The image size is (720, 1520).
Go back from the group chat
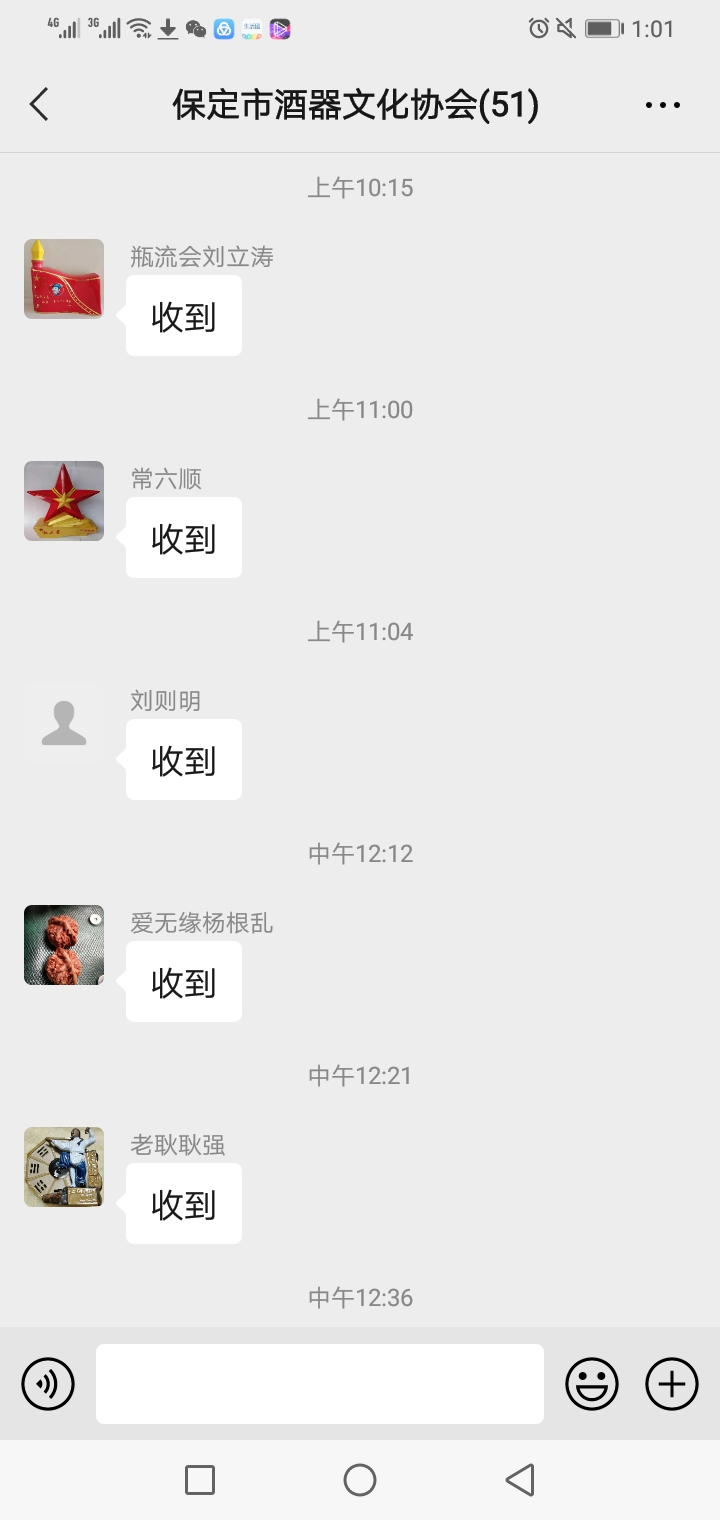coord(39,104)
